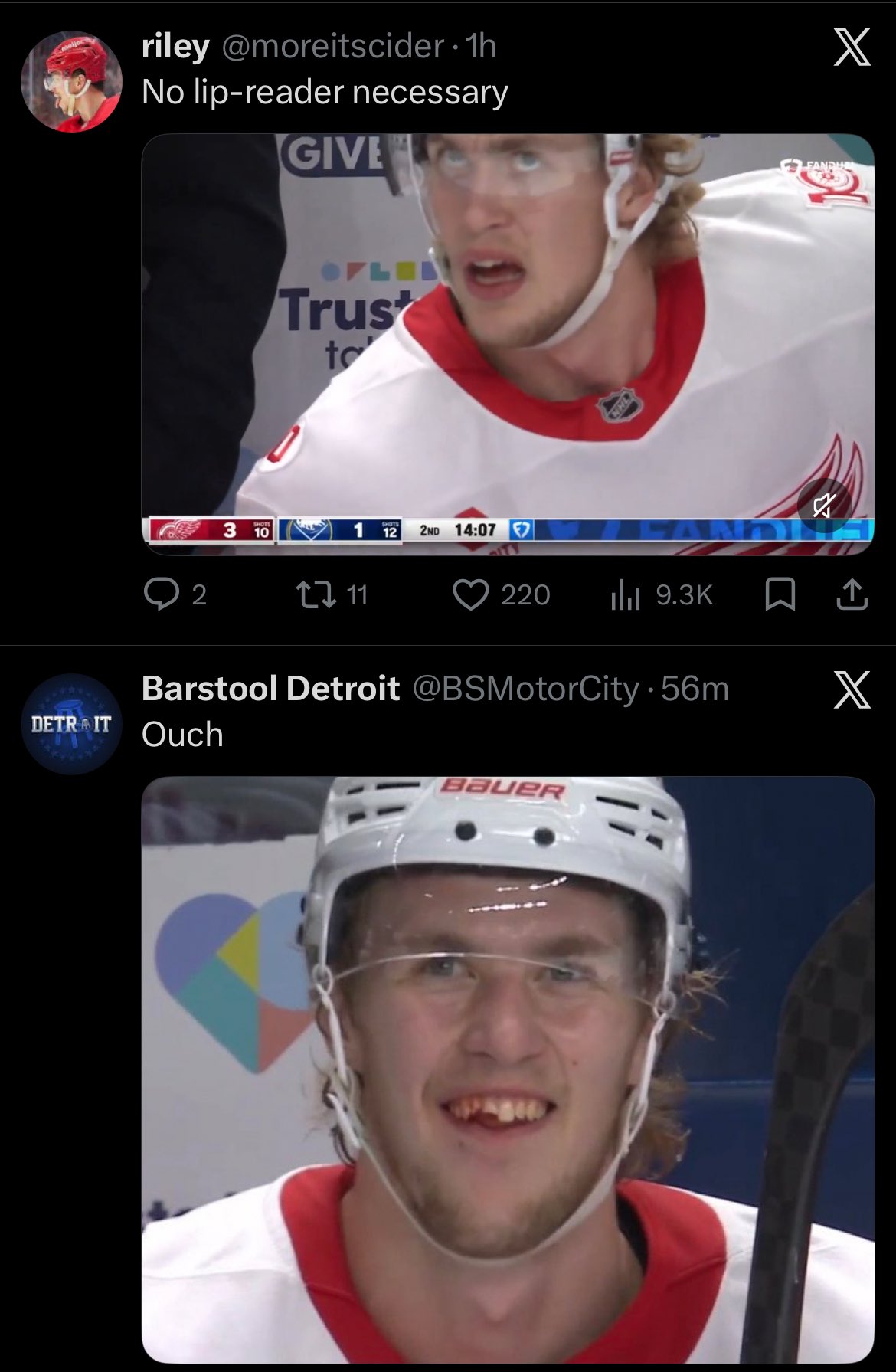Open the @moreitscider profile link
This screenshot has height=1372, width=896.
(x=332, y=47)
